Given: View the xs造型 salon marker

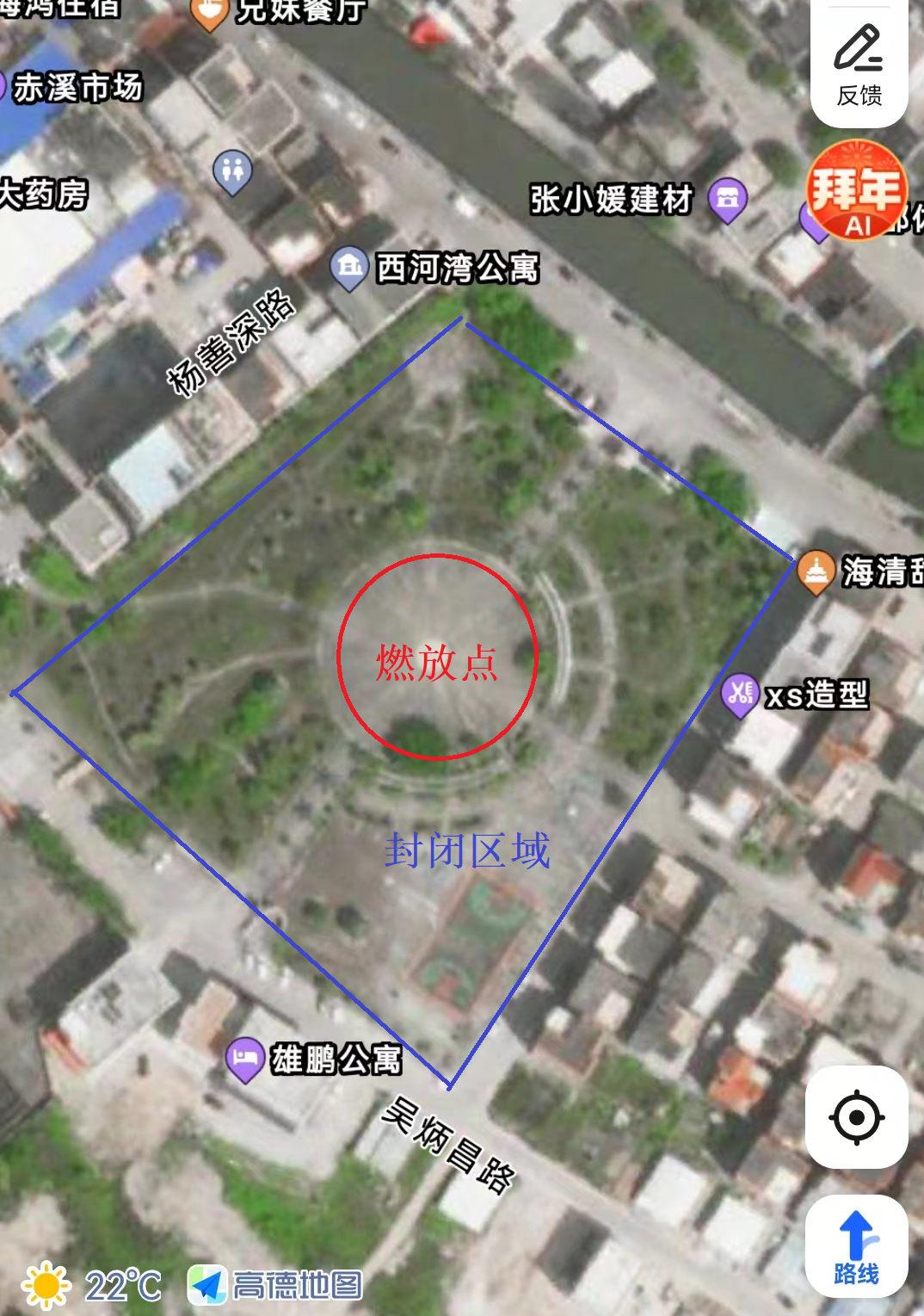Looking at the screenshot, I should coord(739,694).
